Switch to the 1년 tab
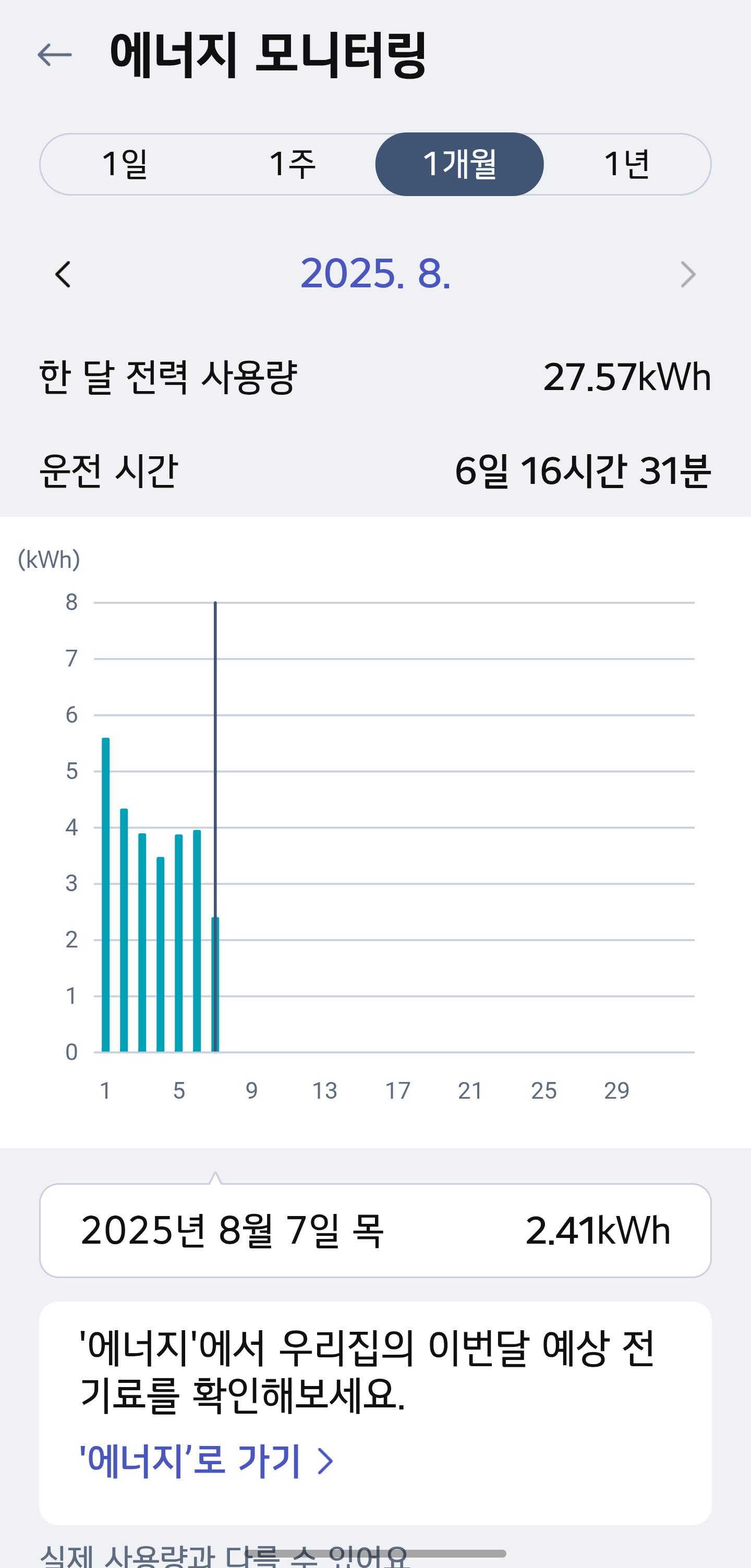 (x=627, y=164)
